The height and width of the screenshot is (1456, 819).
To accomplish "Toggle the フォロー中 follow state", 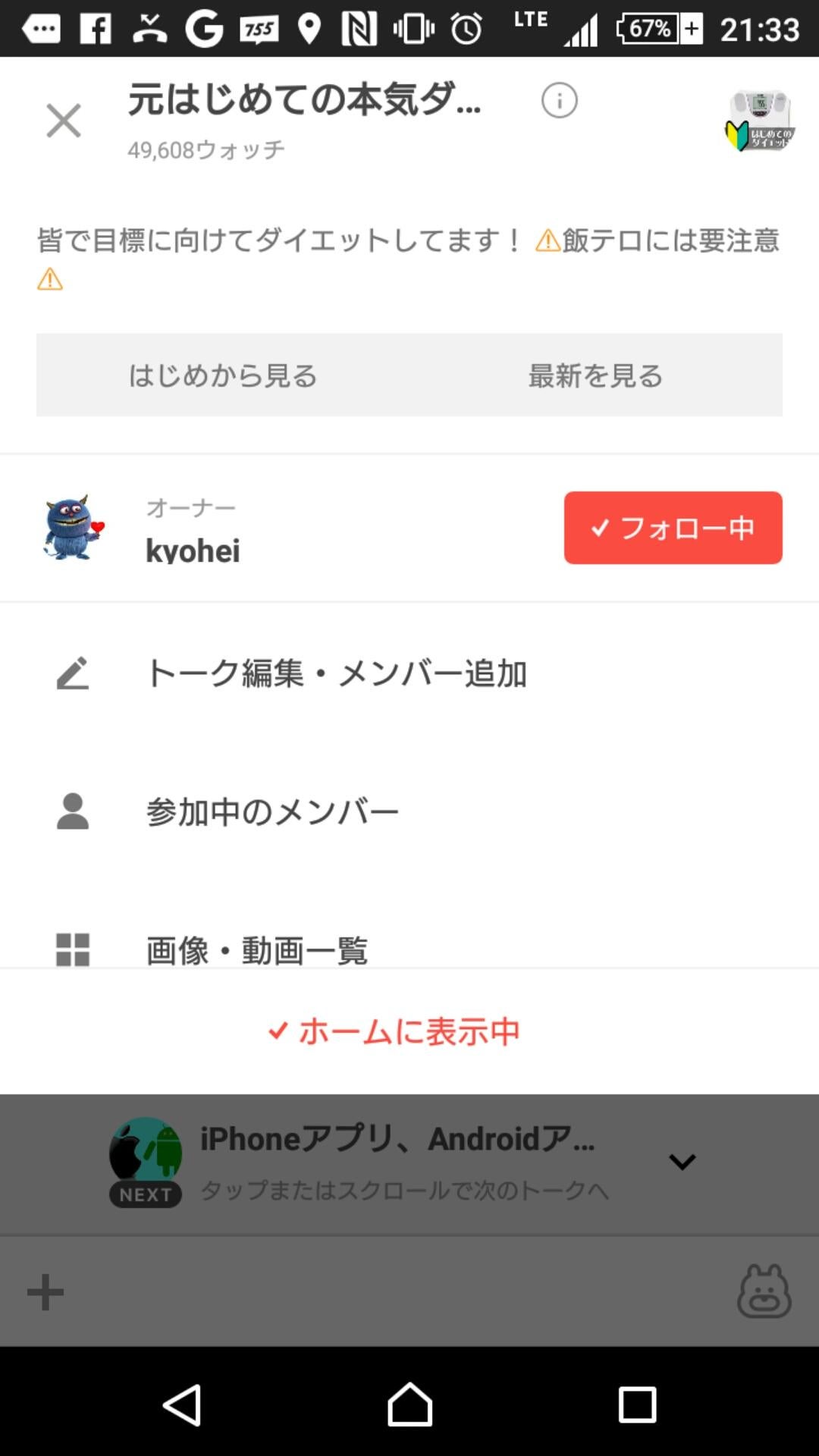I will point(671,529).
